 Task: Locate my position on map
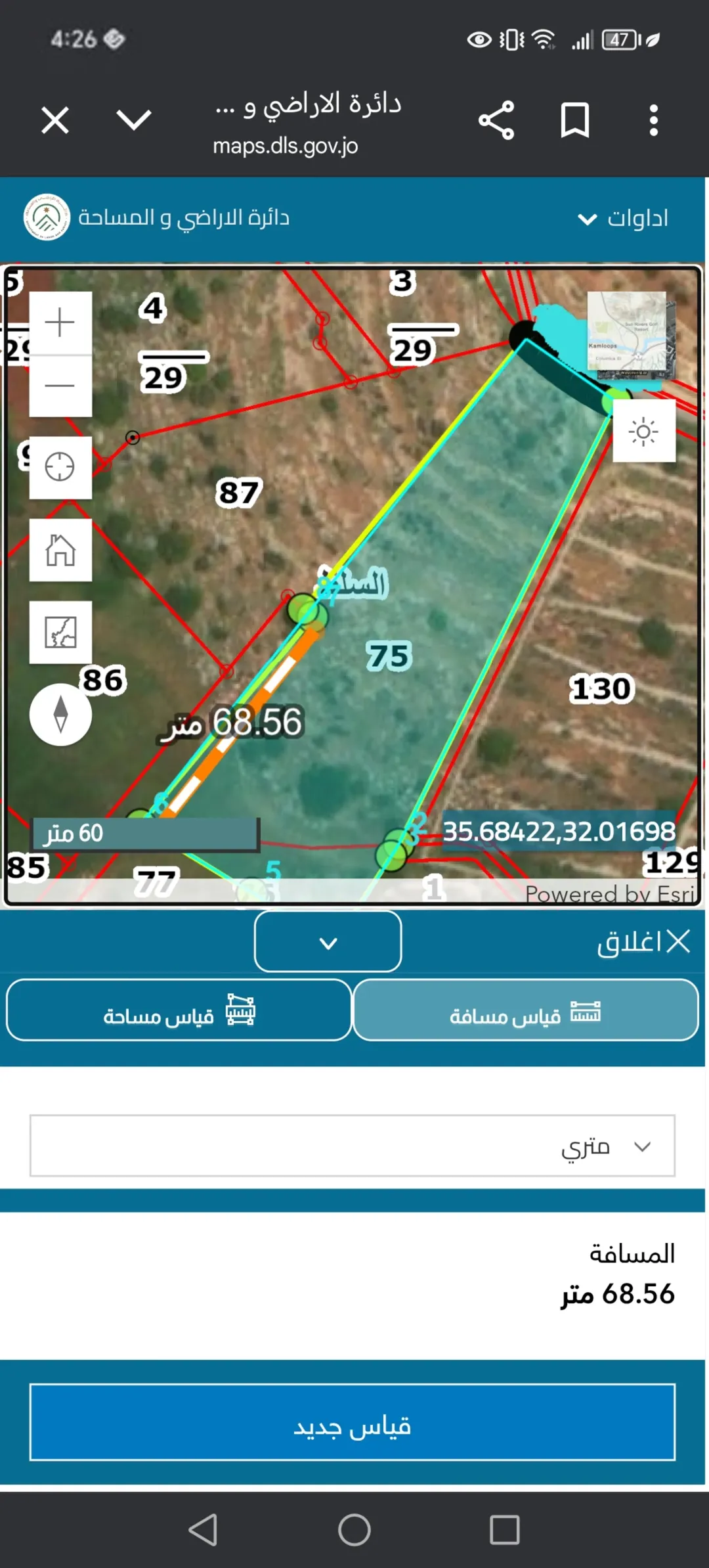click(x=60, y=468)
